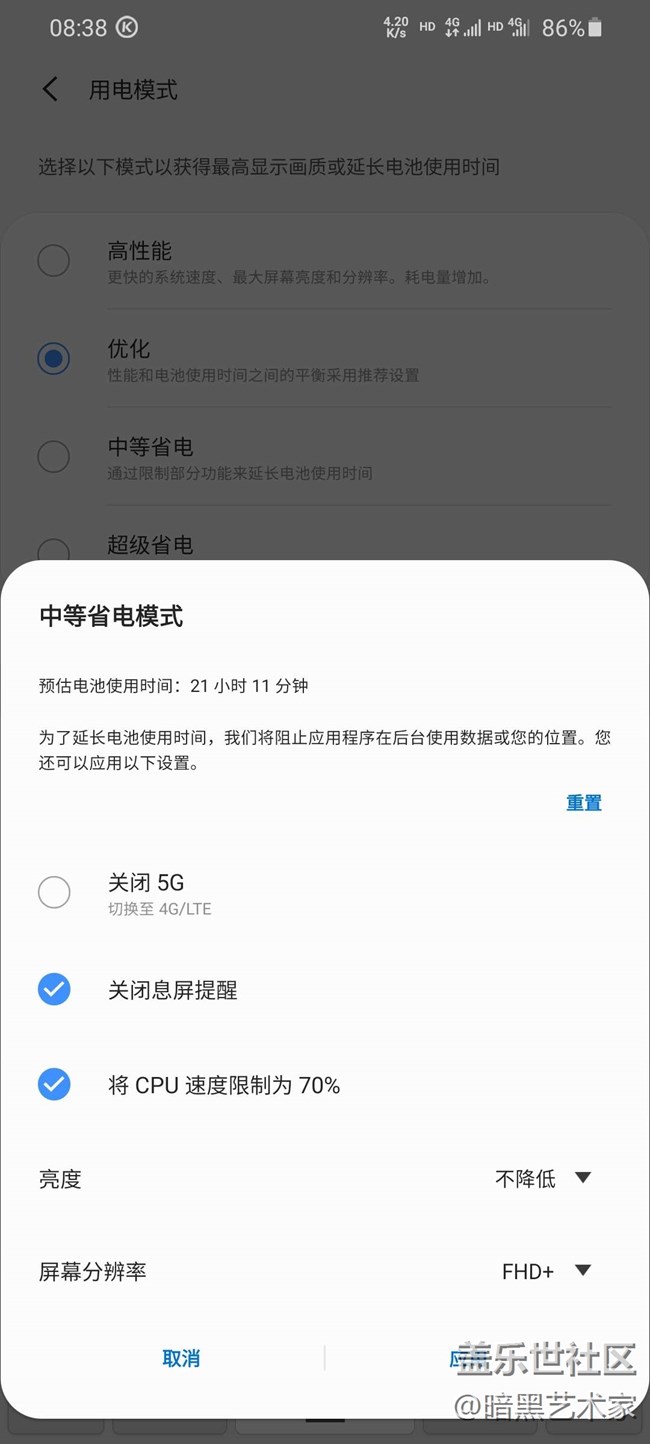Tap 取消 to cancel the dialog
Viewport: 650px width, 1444px height.
click(x=181, y=1358)
